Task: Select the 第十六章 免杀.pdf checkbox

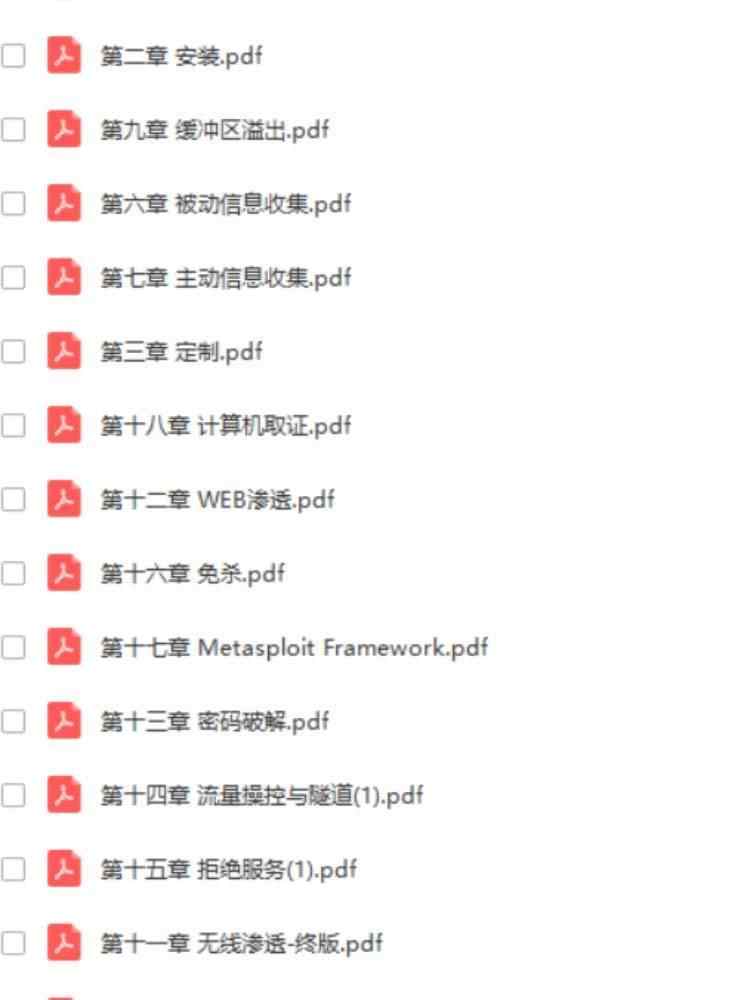Action: point(13,574)
